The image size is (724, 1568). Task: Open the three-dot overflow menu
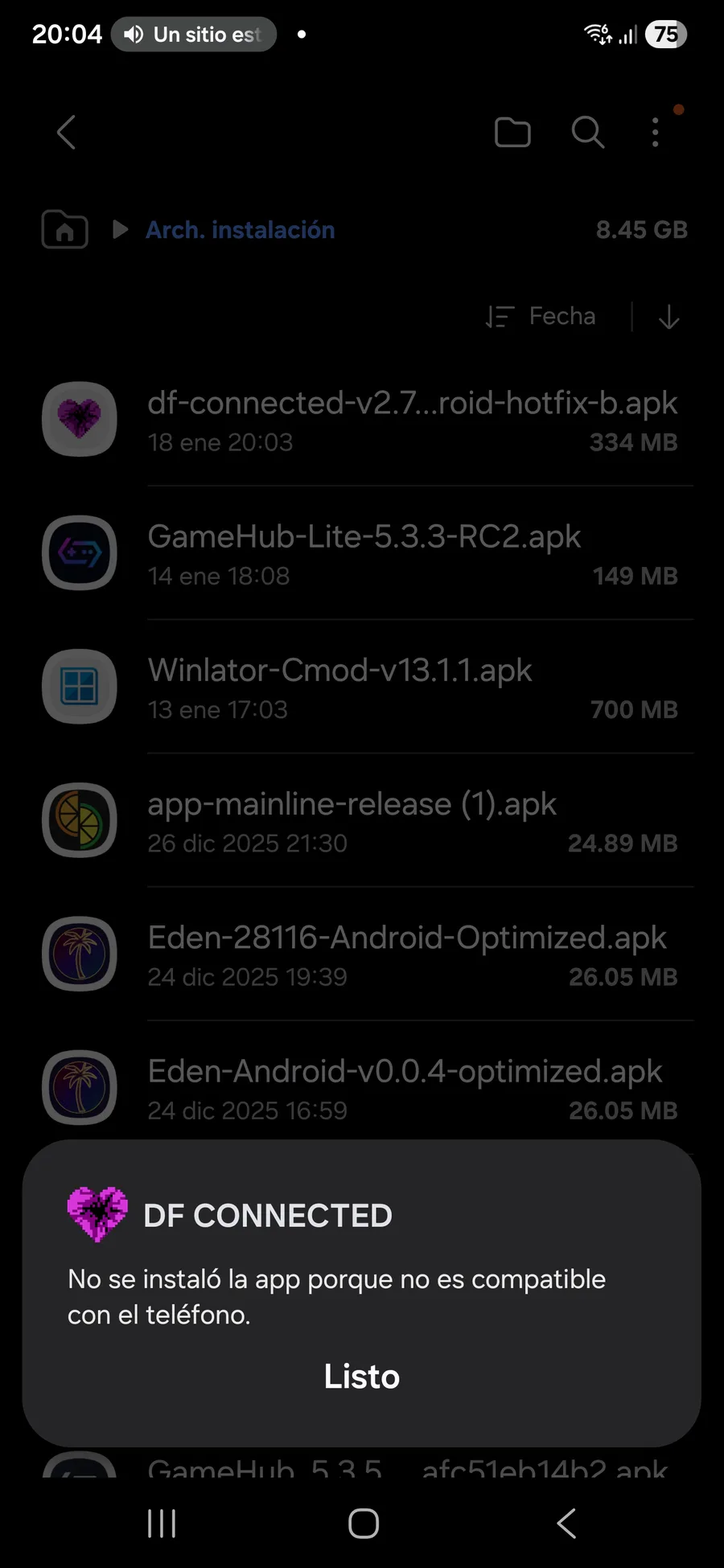point(656,132)
